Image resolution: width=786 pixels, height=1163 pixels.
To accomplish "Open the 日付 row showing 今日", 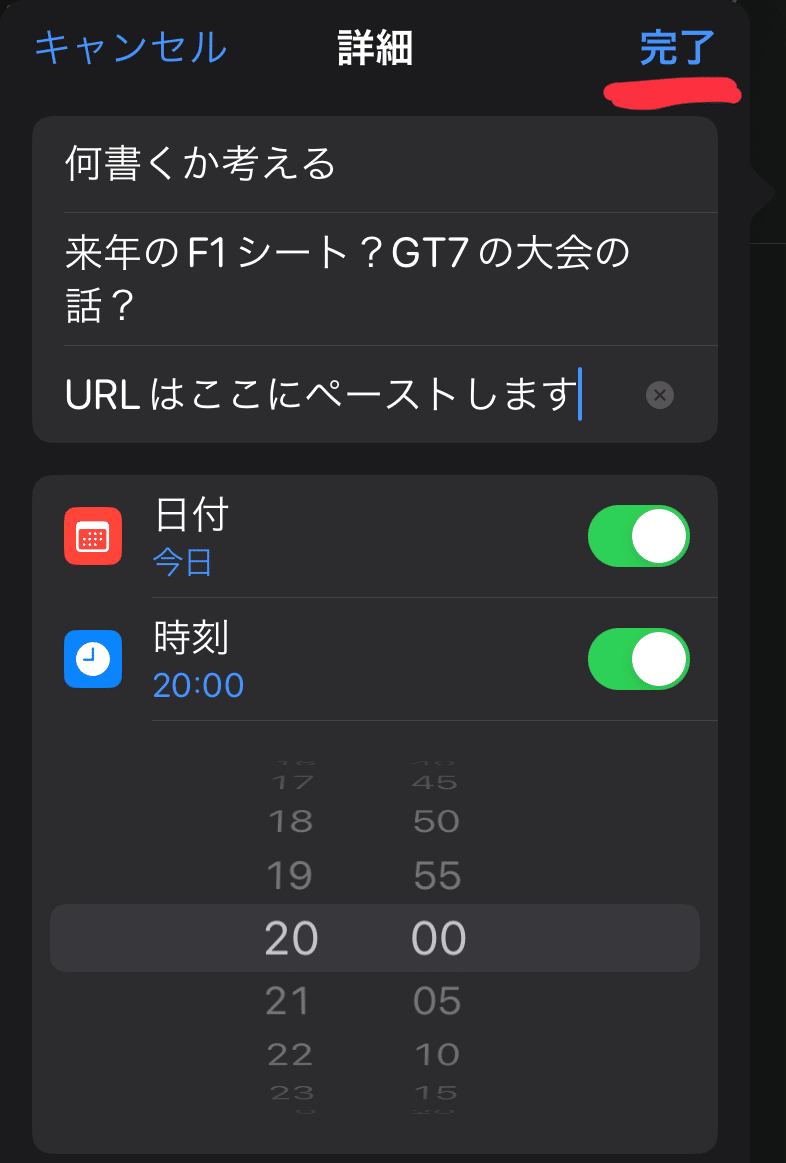I will [300, 536].
